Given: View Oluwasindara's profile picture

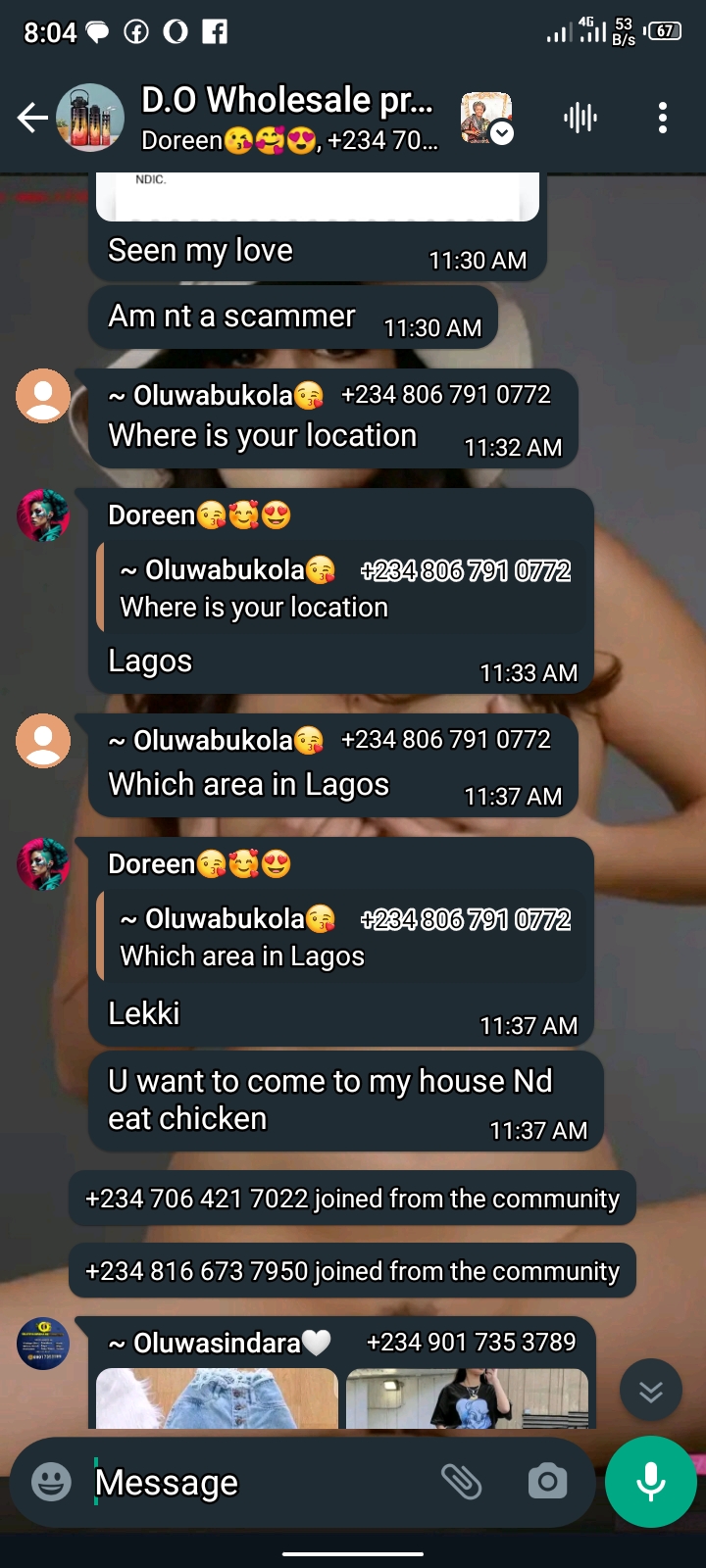Looking at the screenshot, I should [x=43, y=1344].
